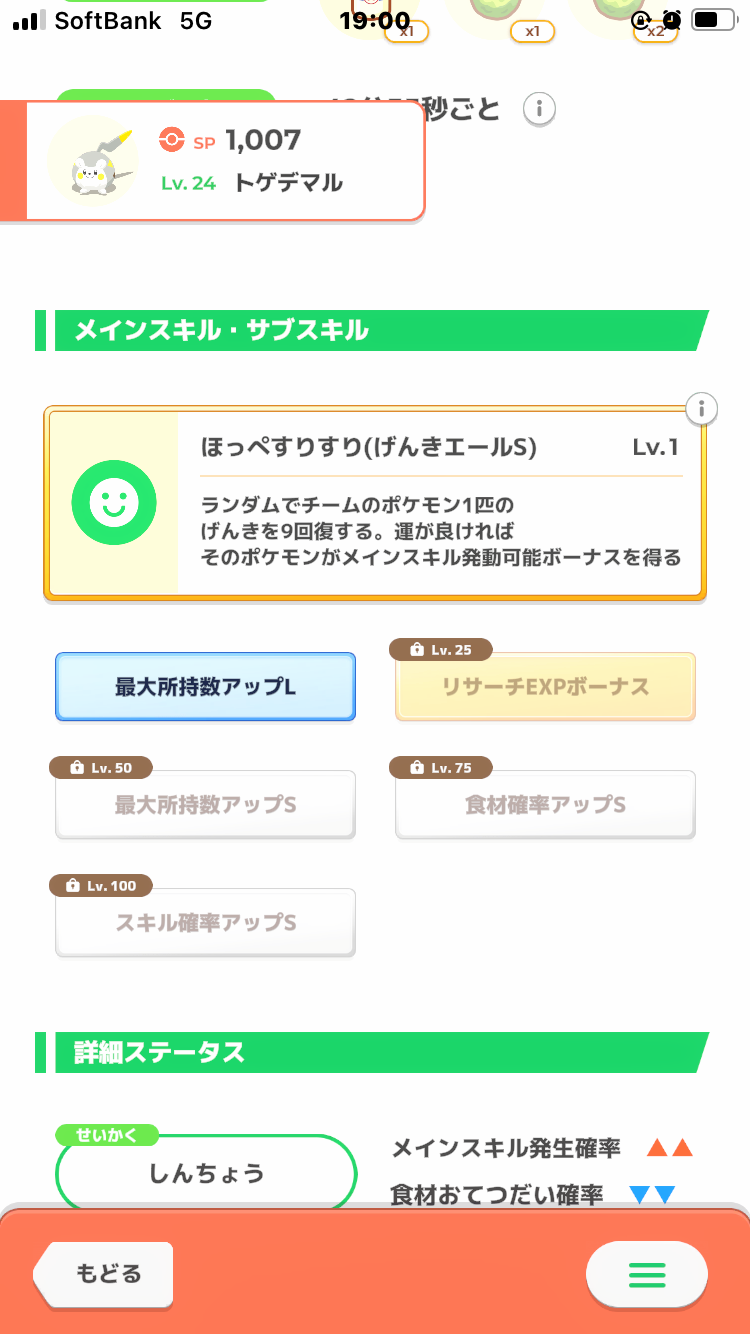Select the 最大所持数アップL sub skill
This screenshot has height=1334, width=750.
tap(205, 687)
